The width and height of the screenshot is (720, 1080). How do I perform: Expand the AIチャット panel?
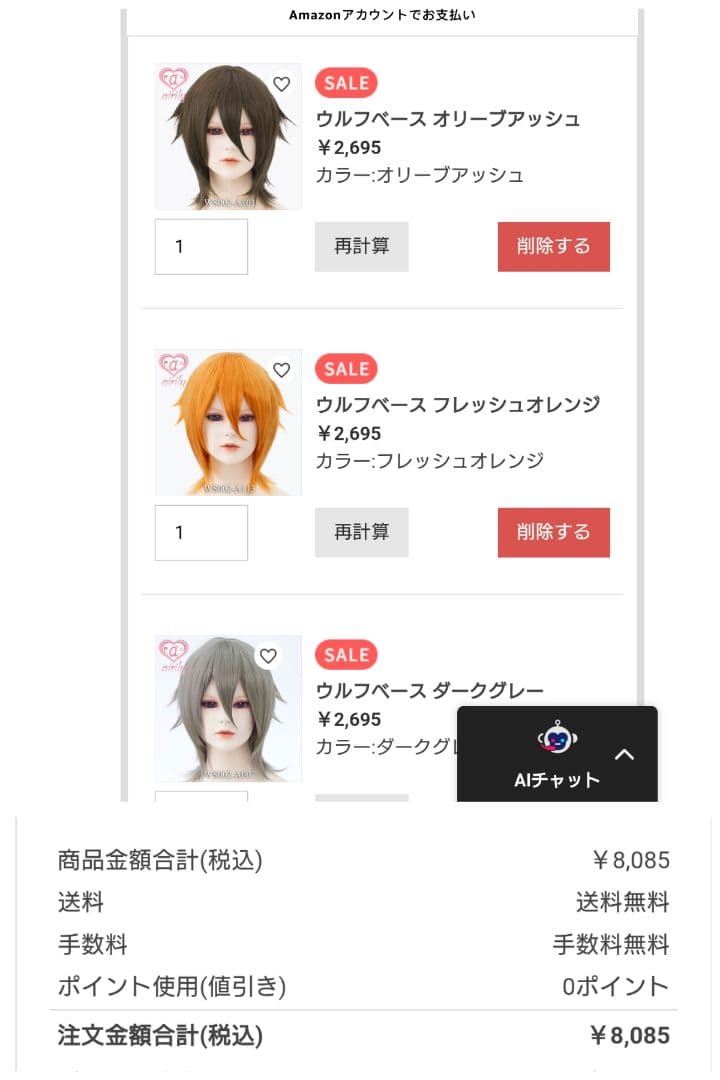point(624,754)
